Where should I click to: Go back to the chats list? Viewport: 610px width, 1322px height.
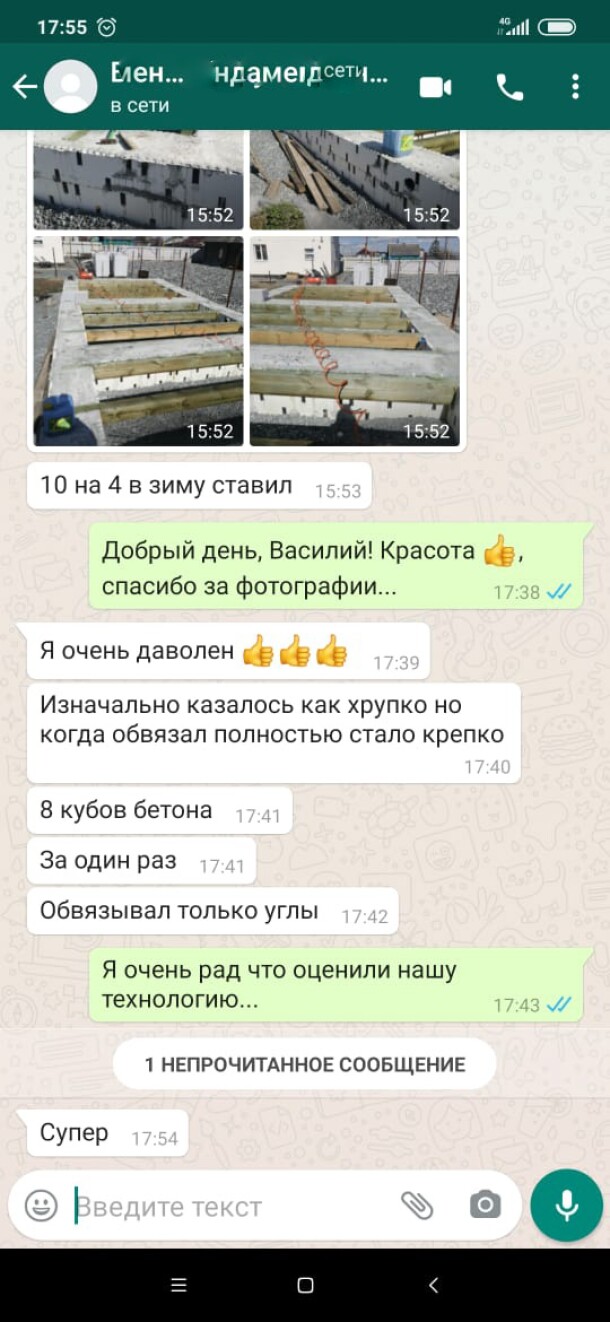[24, 87]
